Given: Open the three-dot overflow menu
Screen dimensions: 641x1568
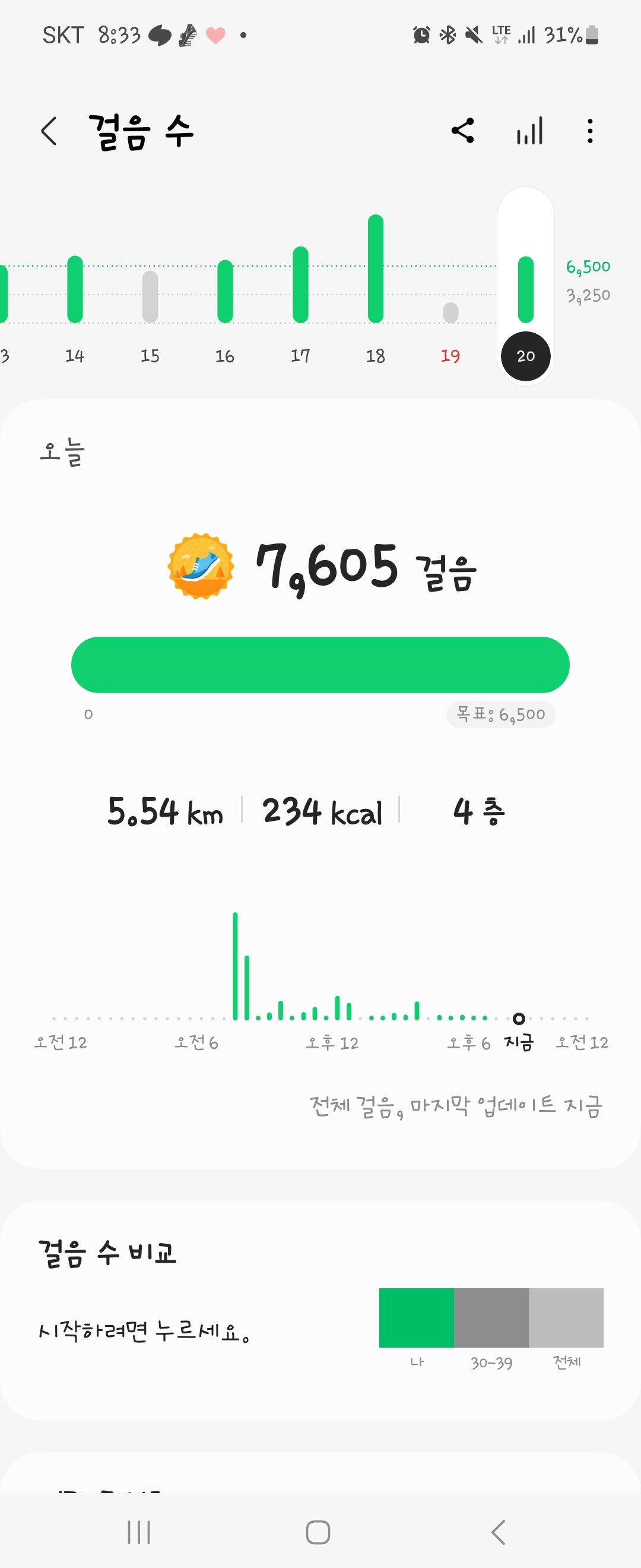Looking at the screenshot, I should click(x=589, y=131).
